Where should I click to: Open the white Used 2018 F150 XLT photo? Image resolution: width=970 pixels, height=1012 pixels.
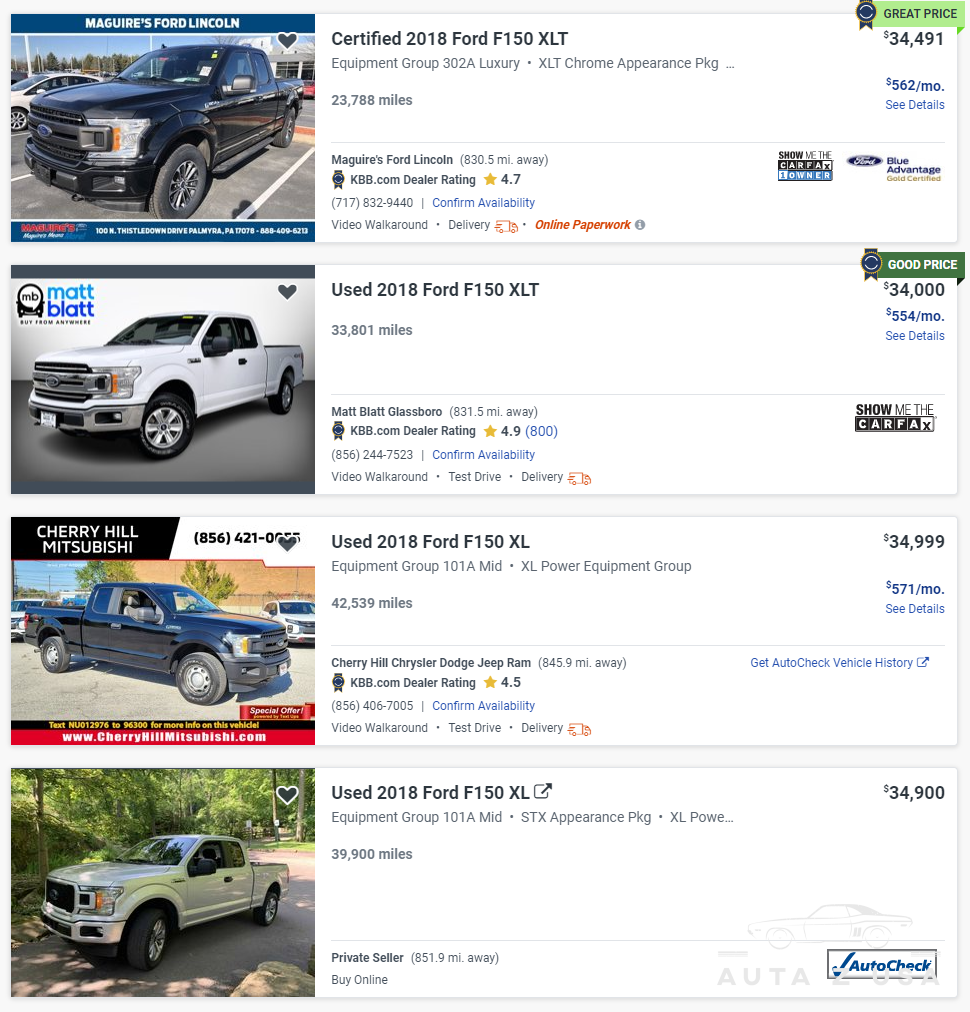(163, 380)
